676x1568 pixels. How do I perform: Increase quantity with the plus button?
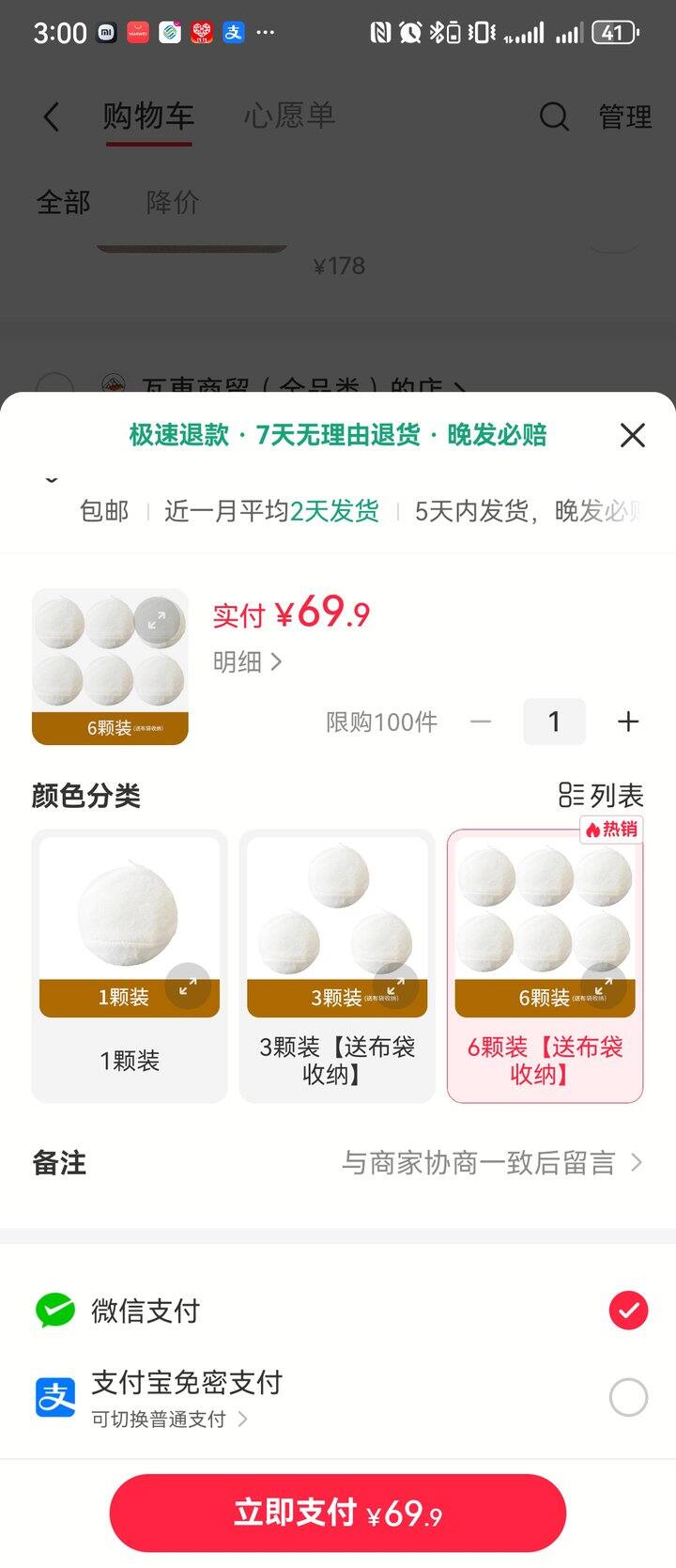628,722
